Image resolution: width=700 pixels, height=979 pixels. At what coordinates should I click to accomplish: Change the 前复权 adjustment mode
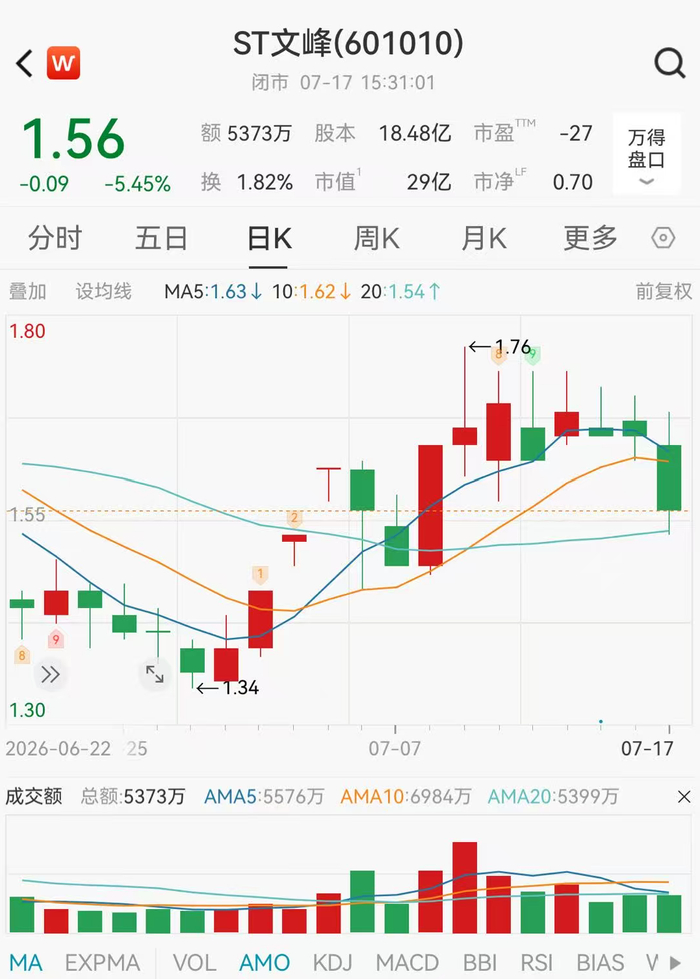pyautogui.click(x=663, y=292)
